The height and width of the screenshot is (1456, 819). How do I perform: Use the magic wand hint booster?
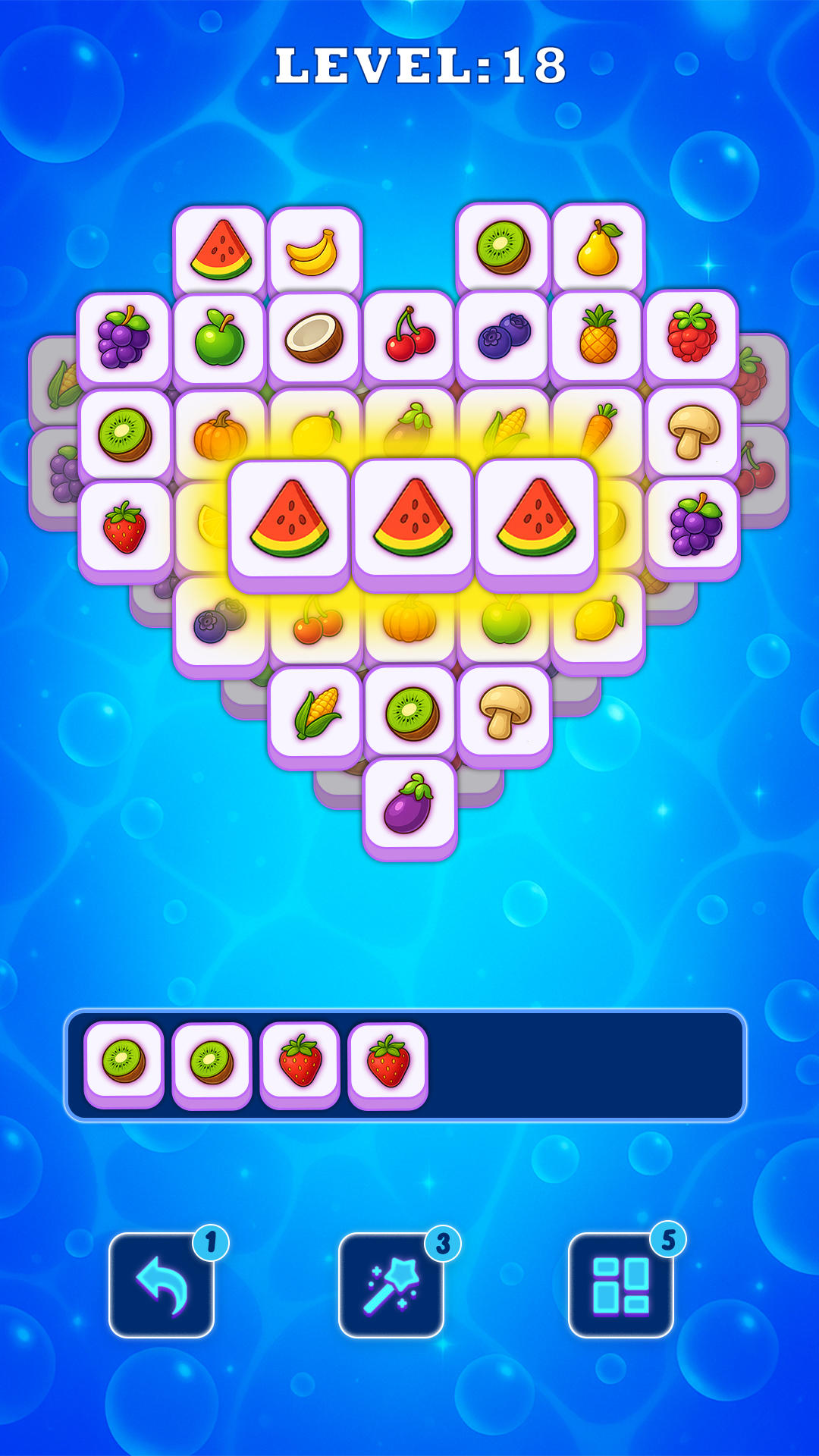tap(391, 1285)
